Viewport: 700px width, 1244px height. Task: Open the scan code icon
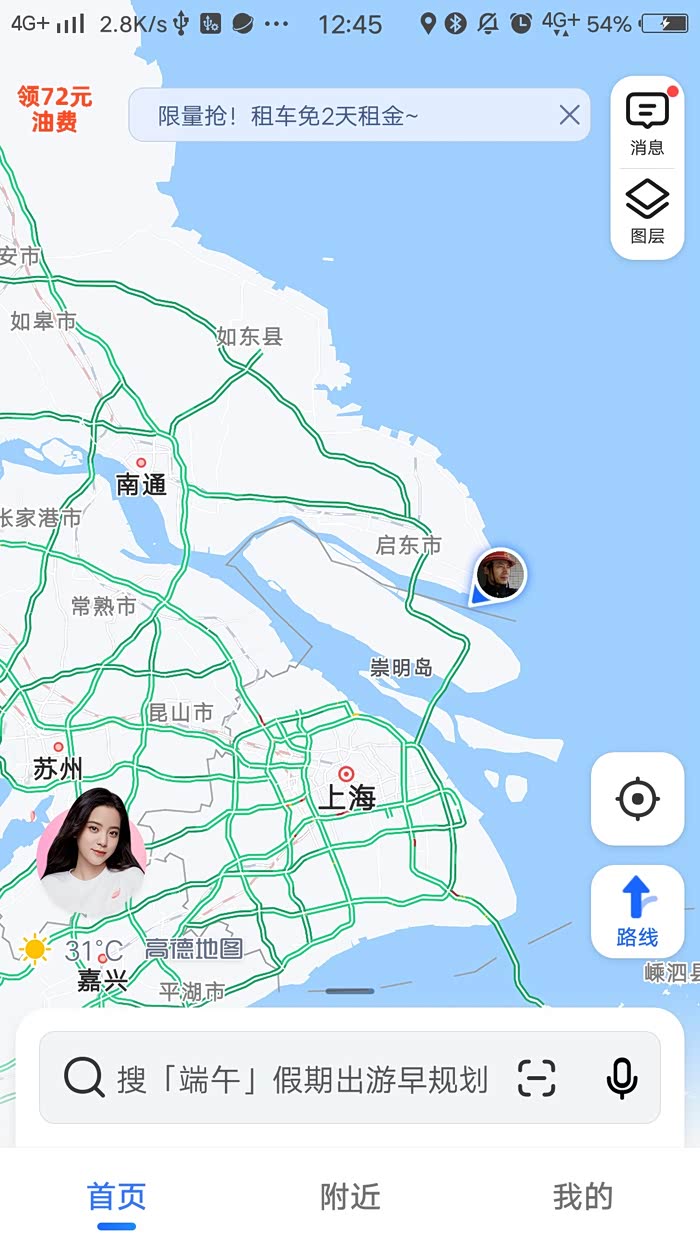[536, 1078]
